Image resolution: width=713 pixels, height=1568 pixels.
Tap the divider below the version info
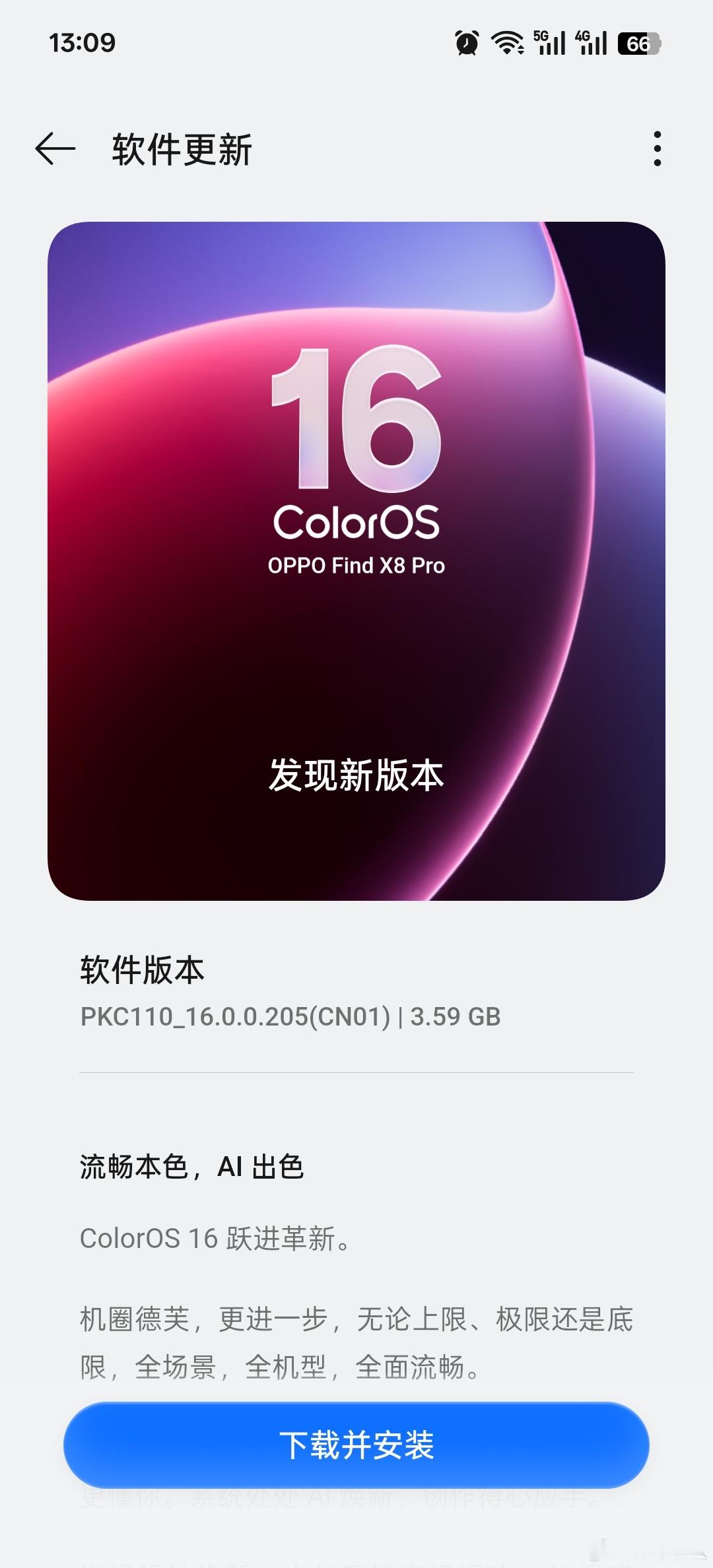coord(356,1069)
